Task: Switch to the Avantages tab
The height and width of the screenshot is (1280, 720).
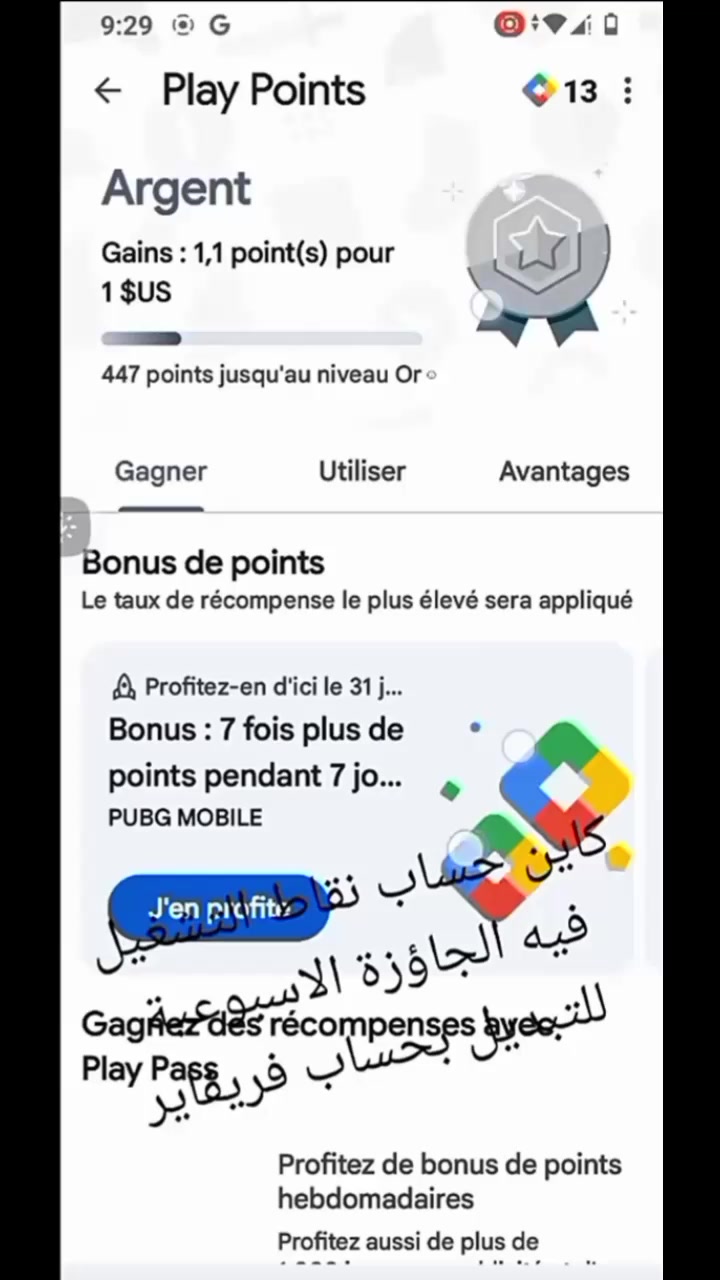Action: pyautogui.click(x=564, y=471)
